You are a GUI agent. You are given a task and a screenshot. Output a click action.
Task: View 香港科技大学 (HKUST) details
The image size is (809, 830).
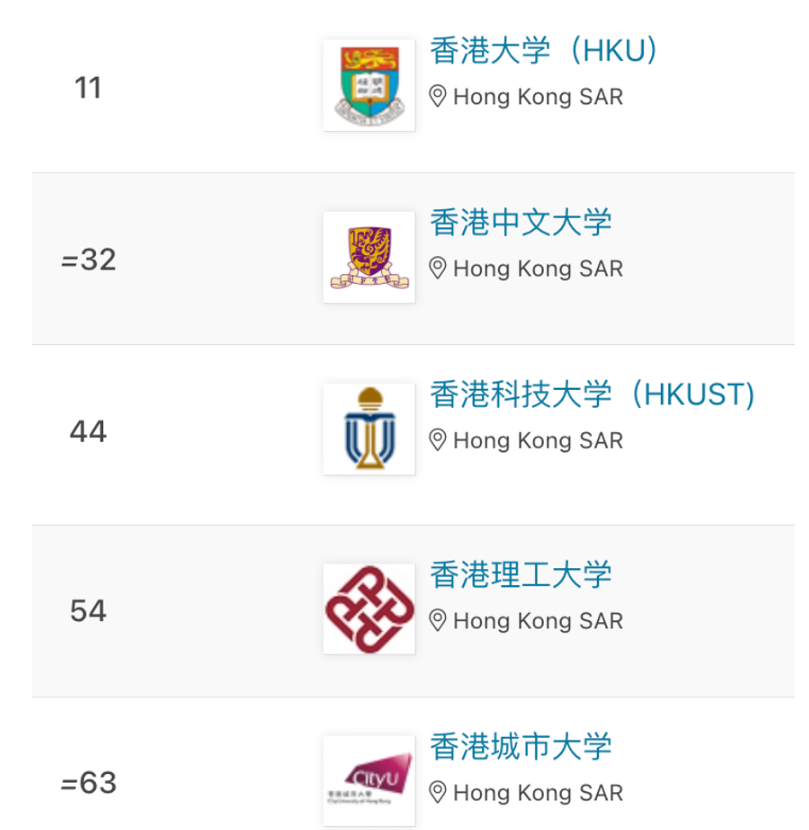pyautogui.click(x=592, y=395)
